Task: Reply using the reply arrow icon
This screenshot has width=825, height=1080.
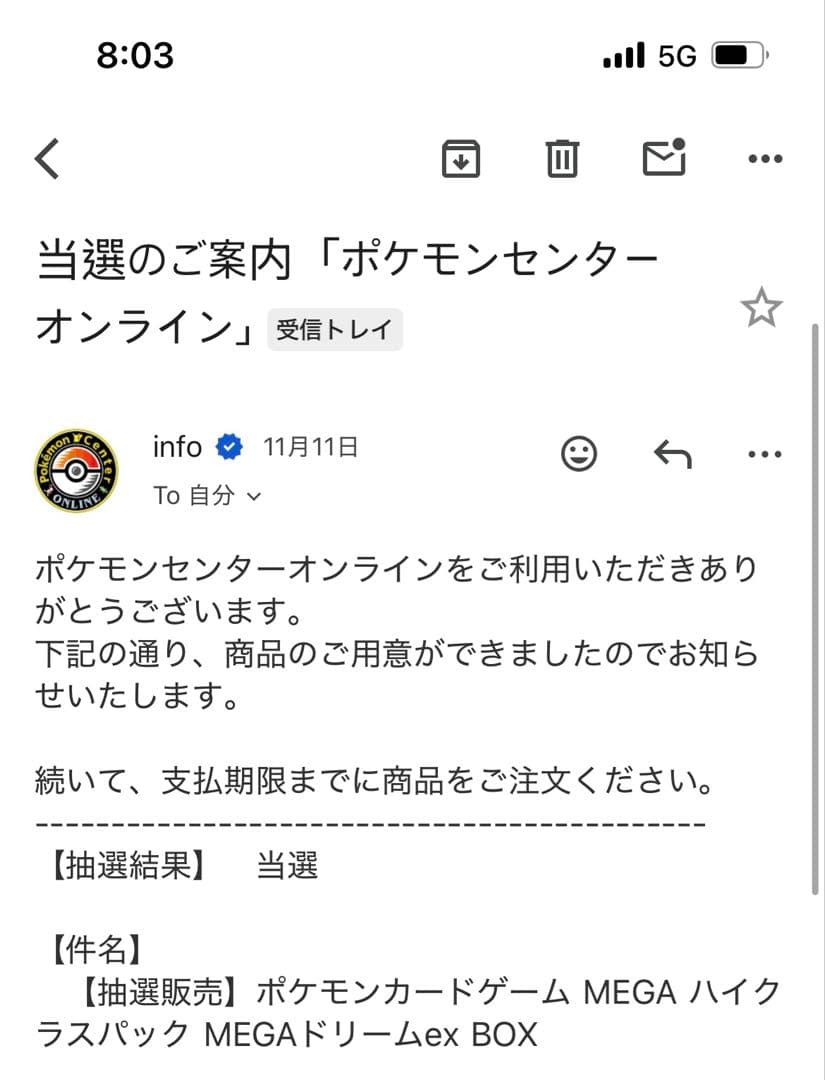Action: (672, 454)
